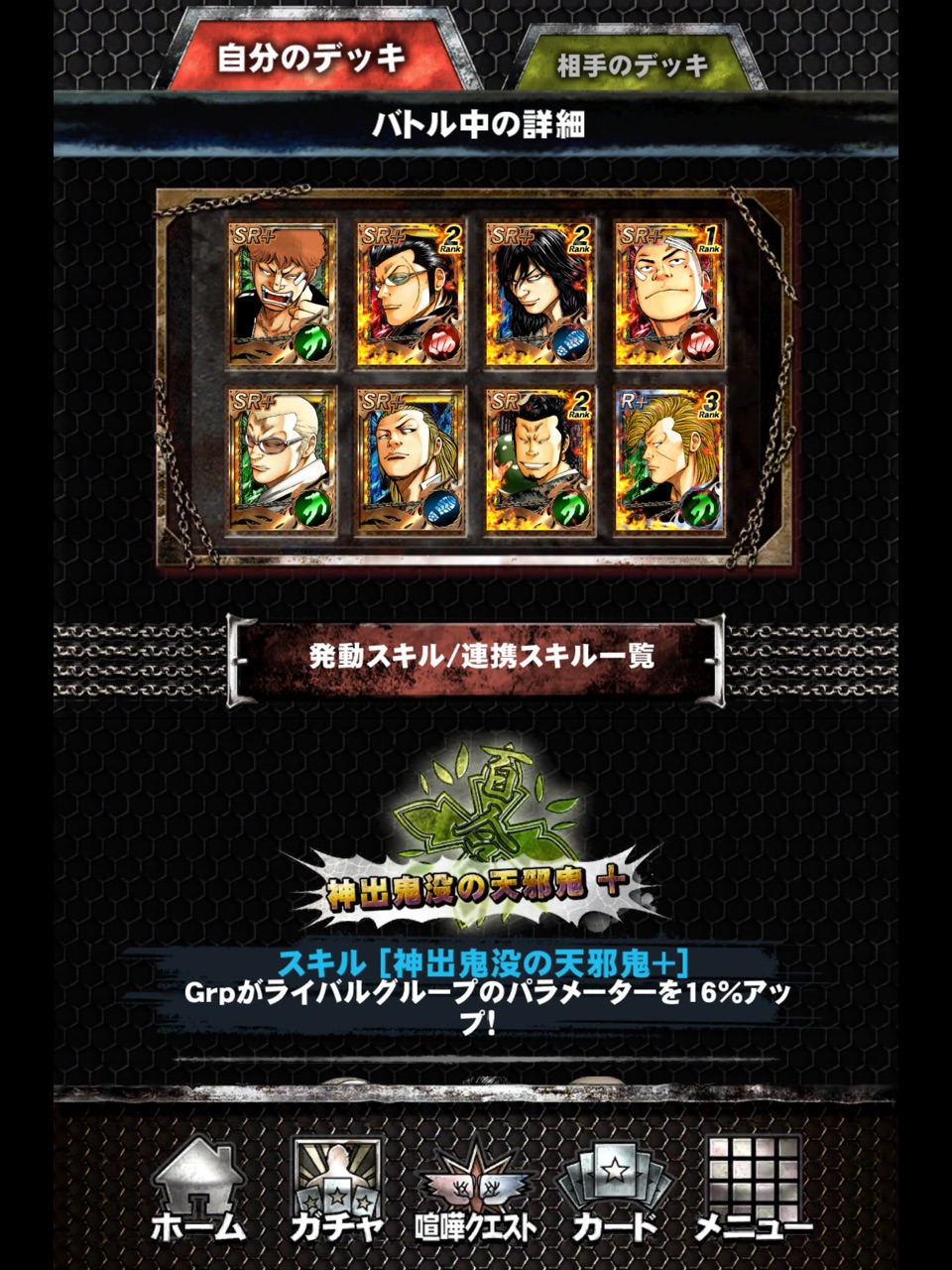
Task: Open the メニュー grid
Action: [x=754, y=1191]
